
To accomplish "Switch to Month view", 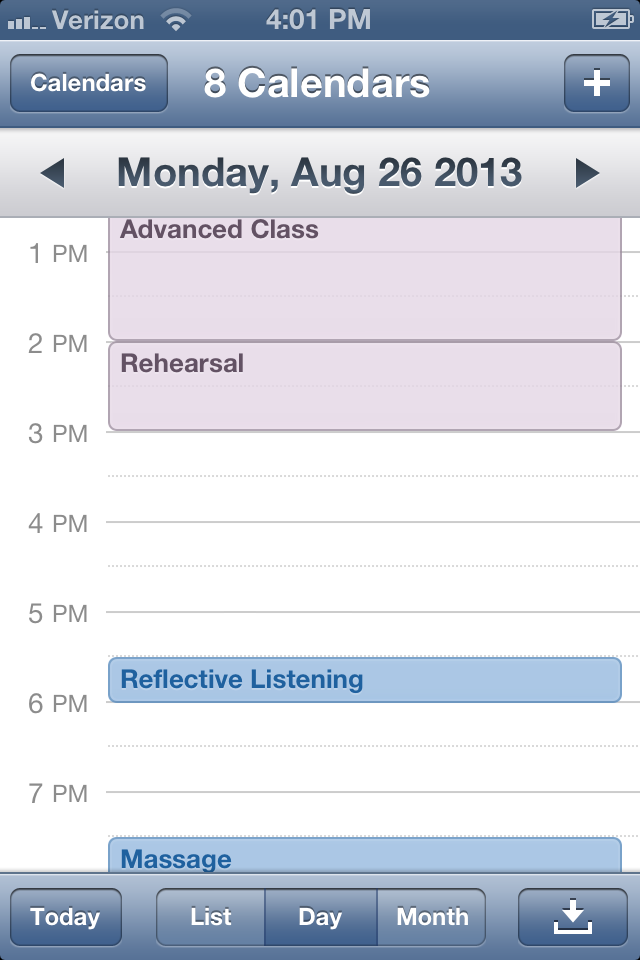I will [x=431, y=917].
